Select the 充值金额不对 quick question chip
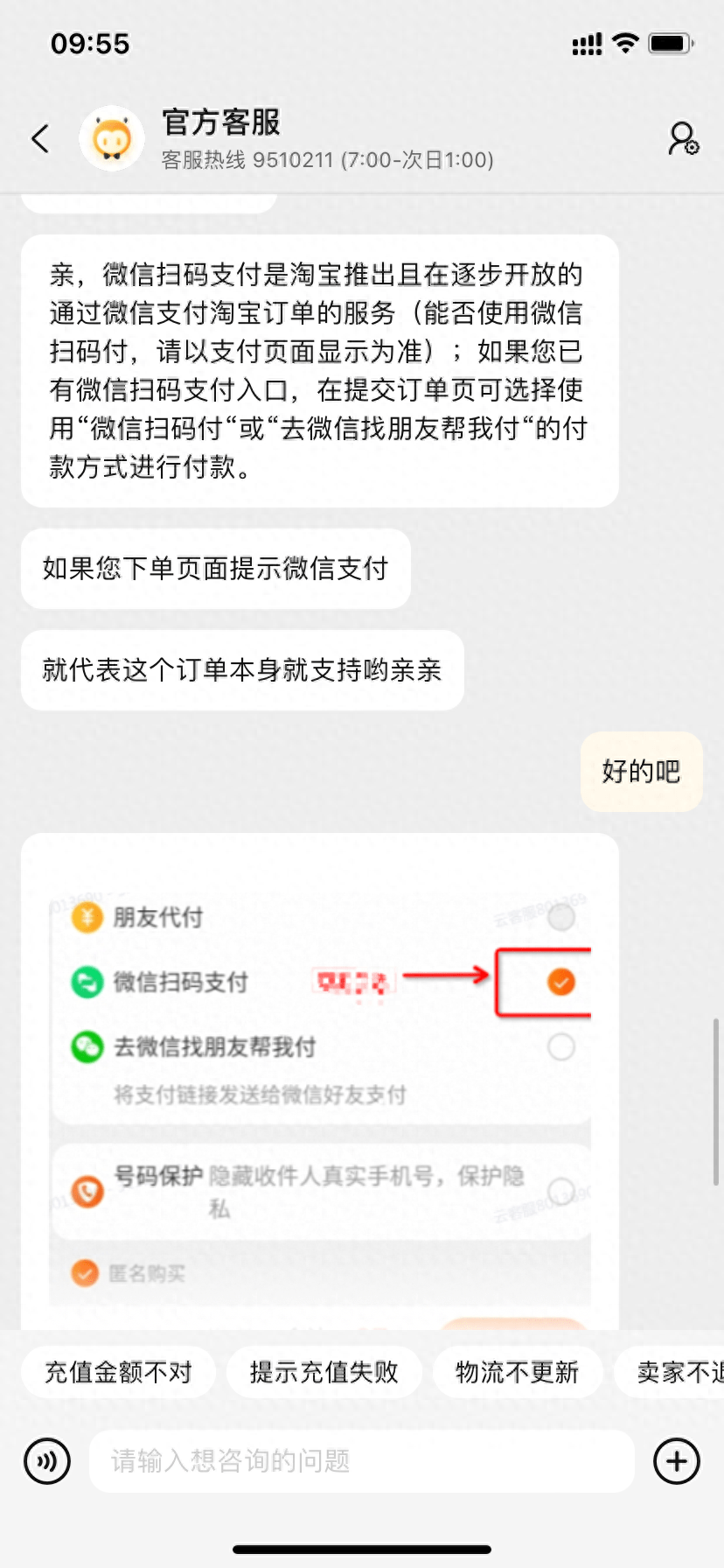Image resolution: width=724 pixels, height=1568 pixels. pos(118,1372)
